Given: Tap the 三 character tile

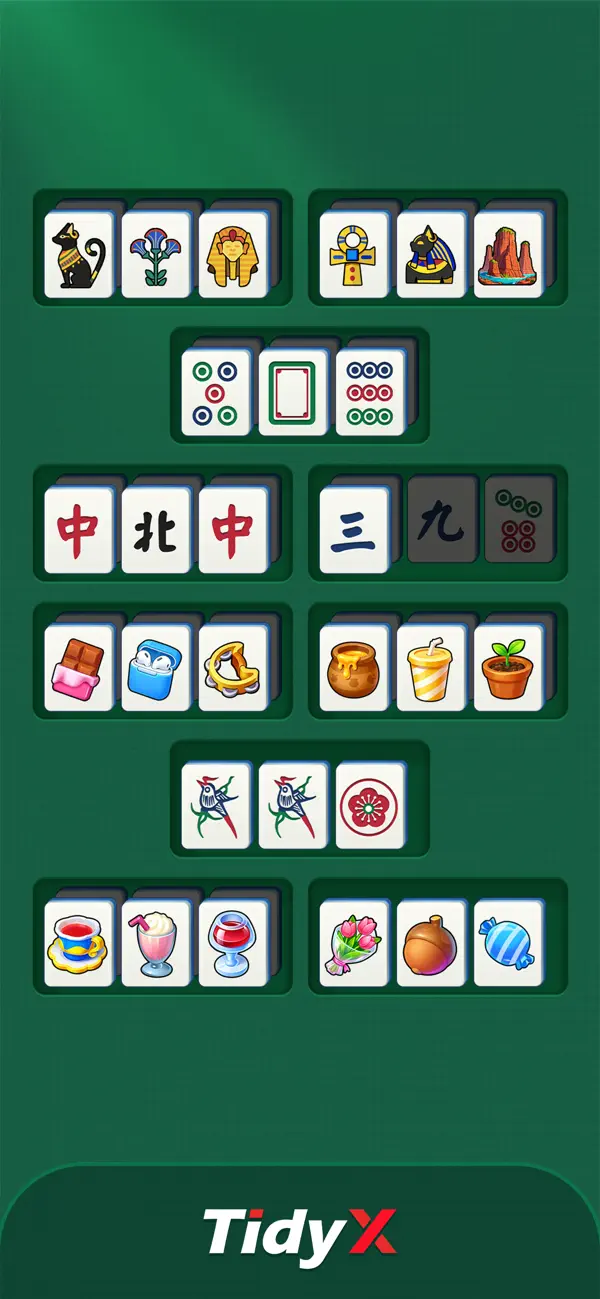Looking at the screenshot, I should (x=354, y=530).
